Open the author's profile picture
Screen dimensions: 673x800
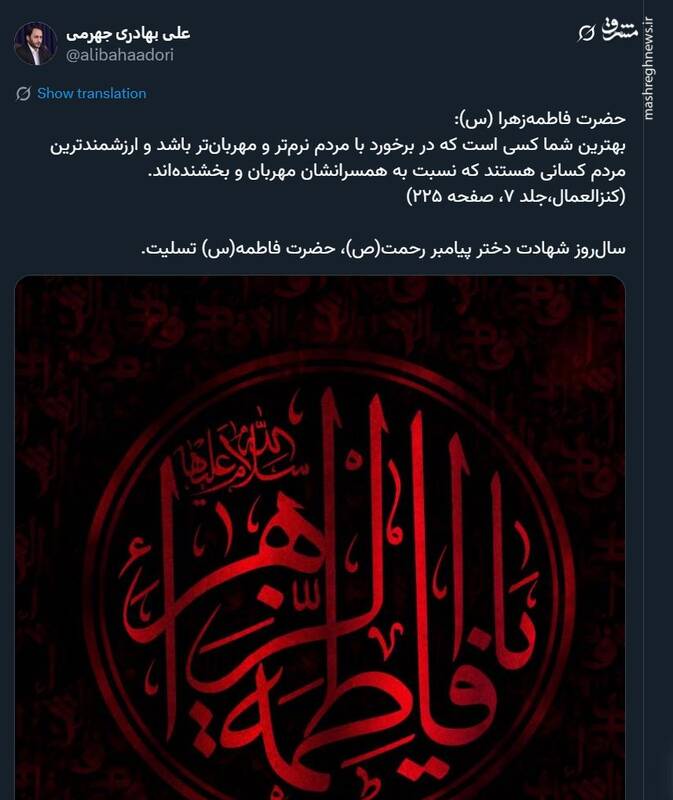click(36, 43)
